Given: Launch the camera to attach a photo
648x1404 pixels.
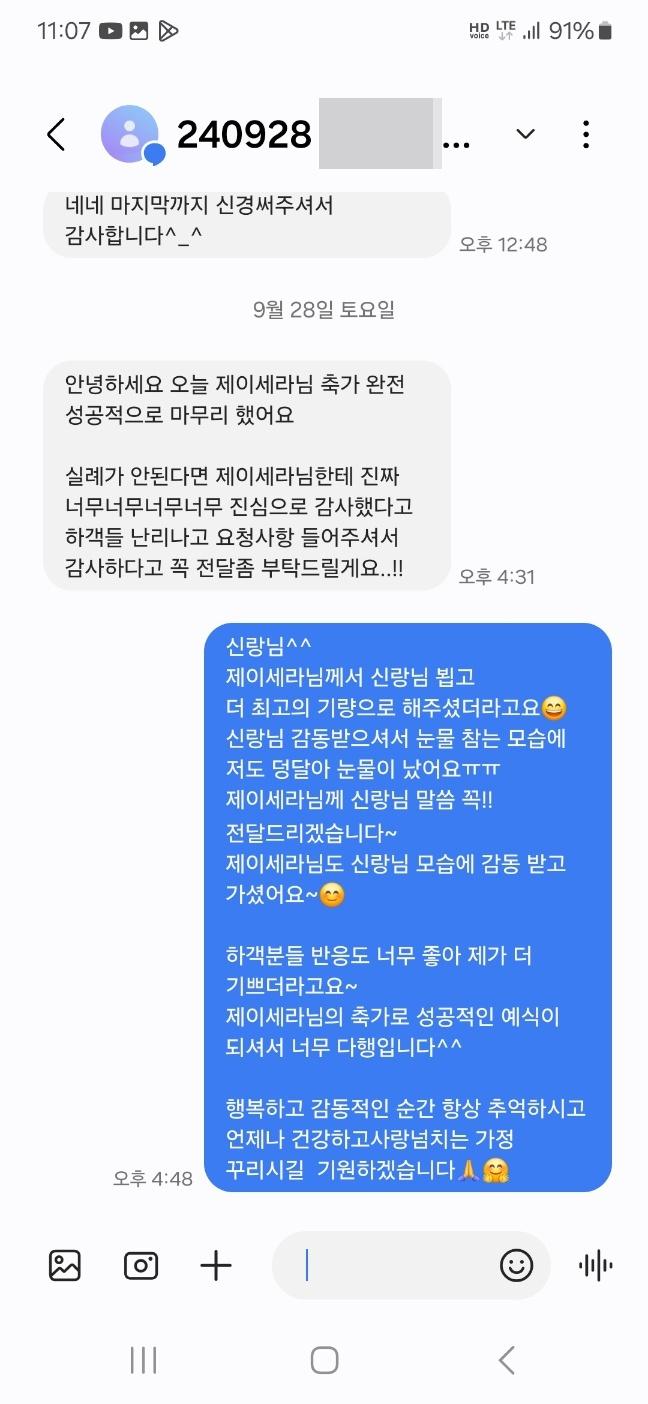Looking at the screenshot, I should [141, 1266].
